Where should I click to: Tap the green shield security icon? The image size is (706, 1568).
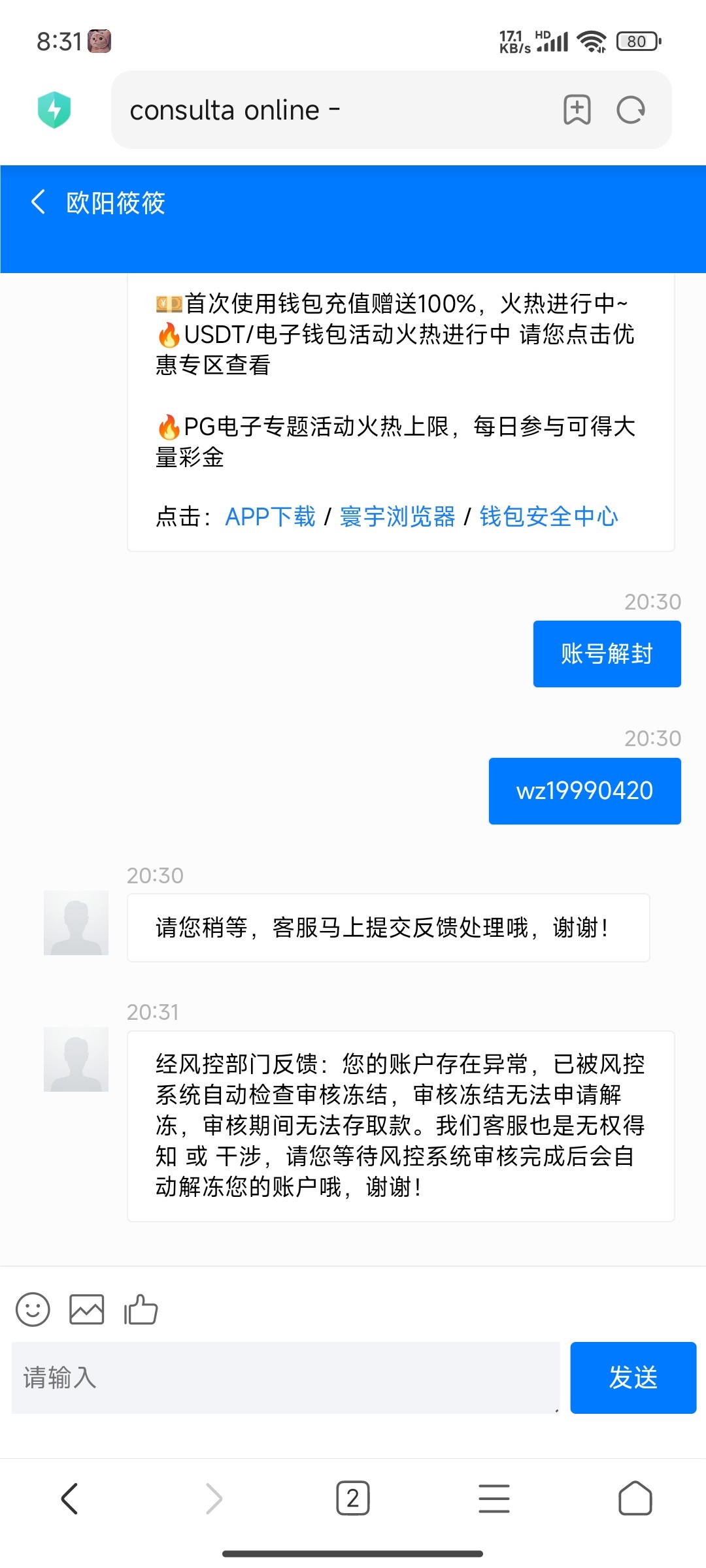point(55,110)
